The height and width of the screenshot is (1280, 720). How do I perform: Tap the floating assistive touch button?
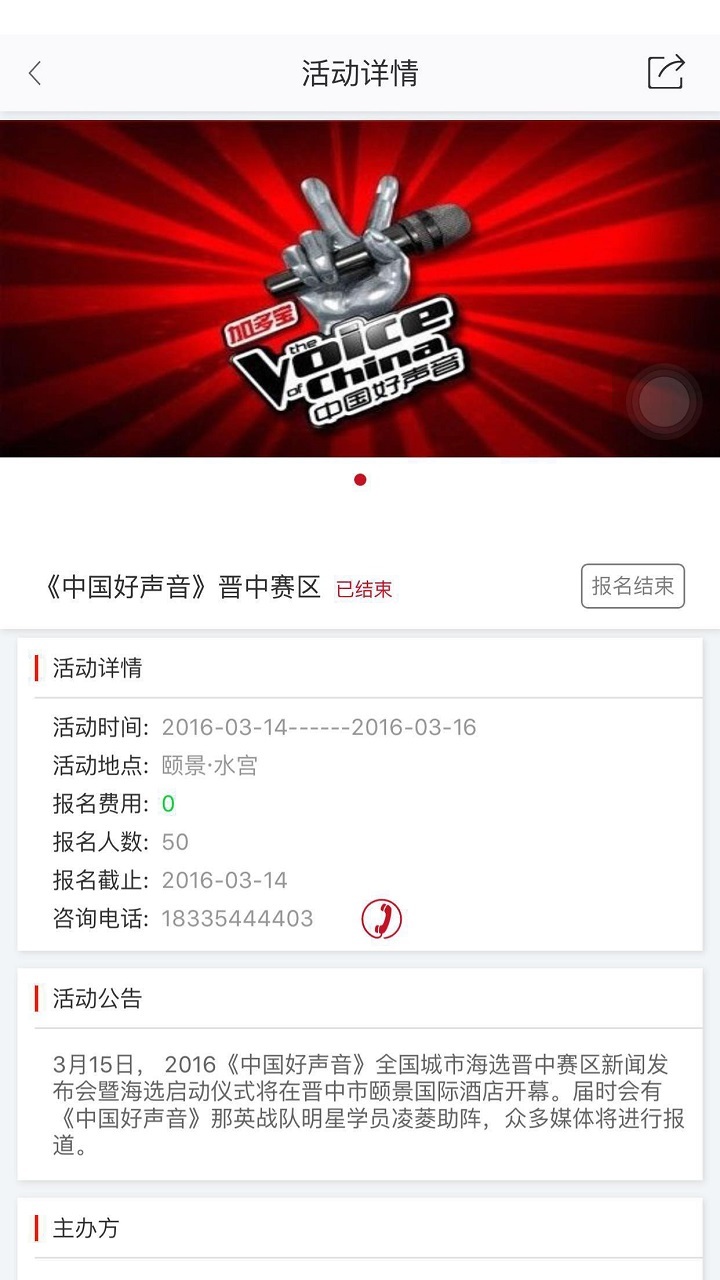[x=664, y=402]
